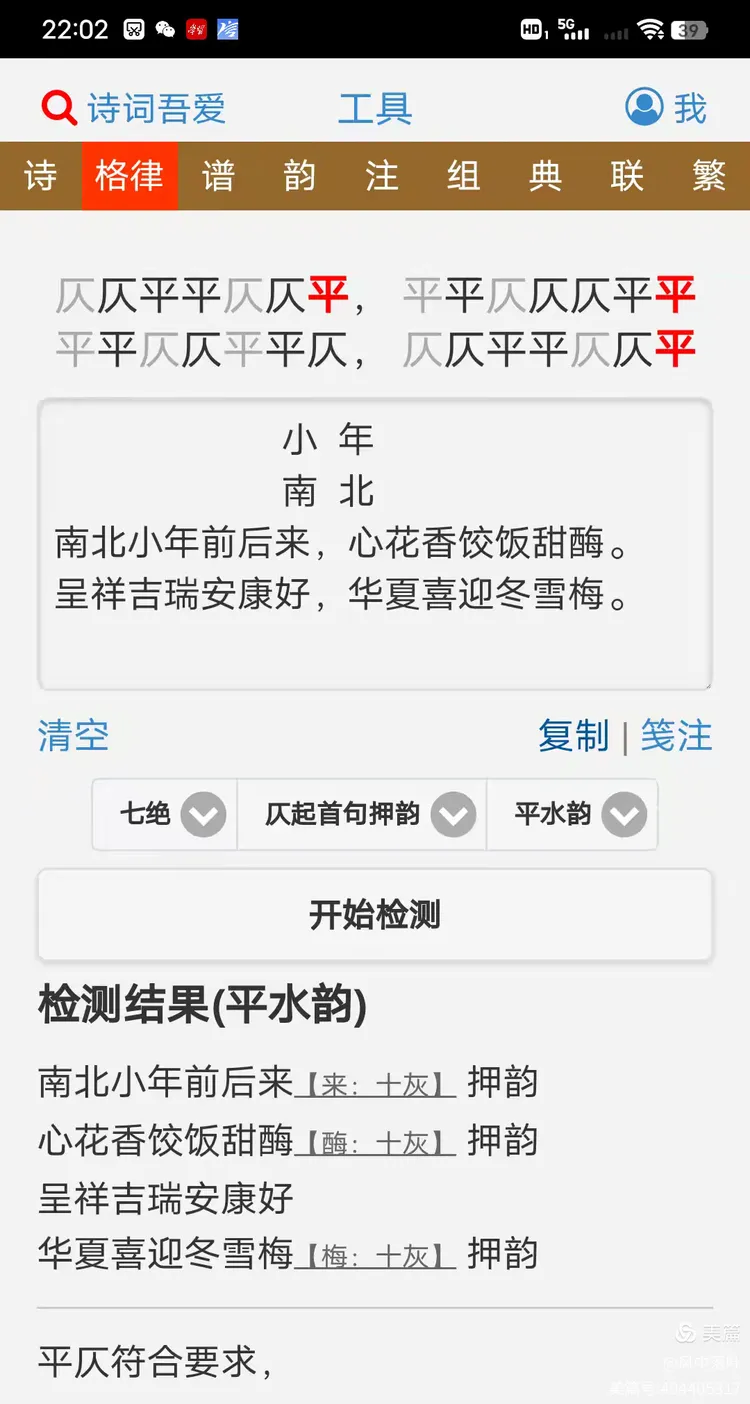Image resolution: width=750 pixels, height=1404 pixels.
Task: Clear the poem text with 清空
Action: 73,736
